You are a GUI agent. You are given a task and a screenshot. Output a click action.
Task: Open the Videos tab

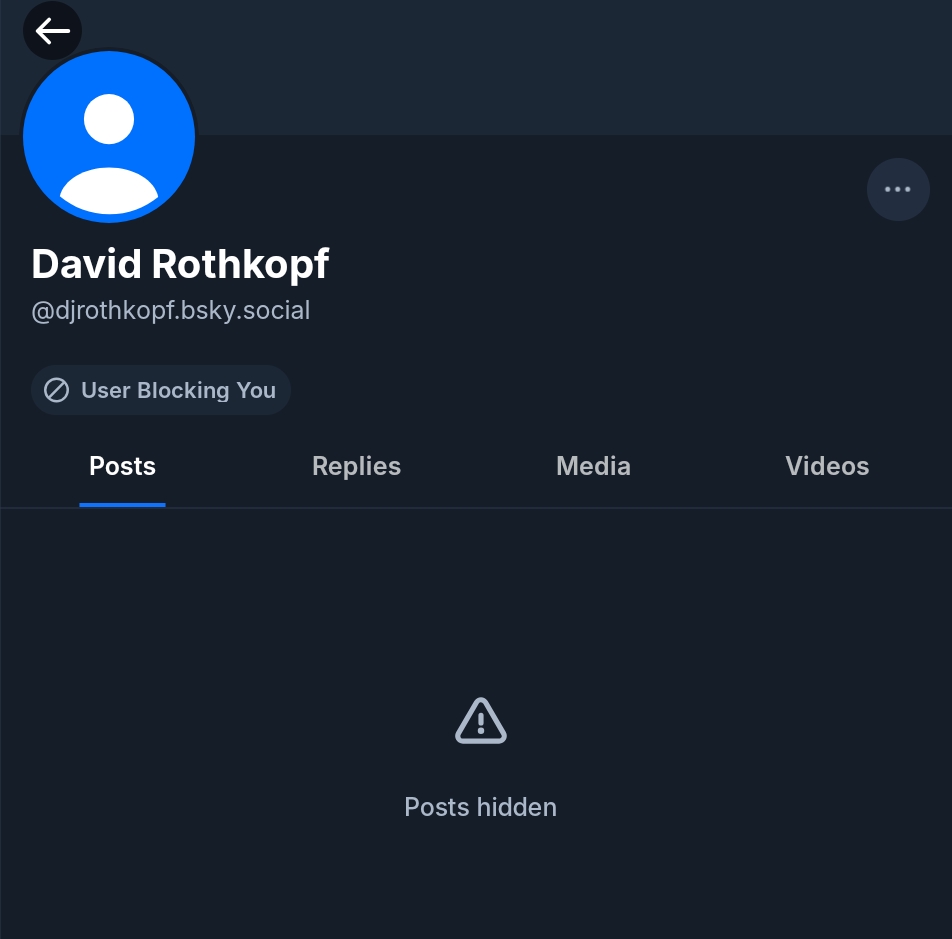(x=827, y=466)
